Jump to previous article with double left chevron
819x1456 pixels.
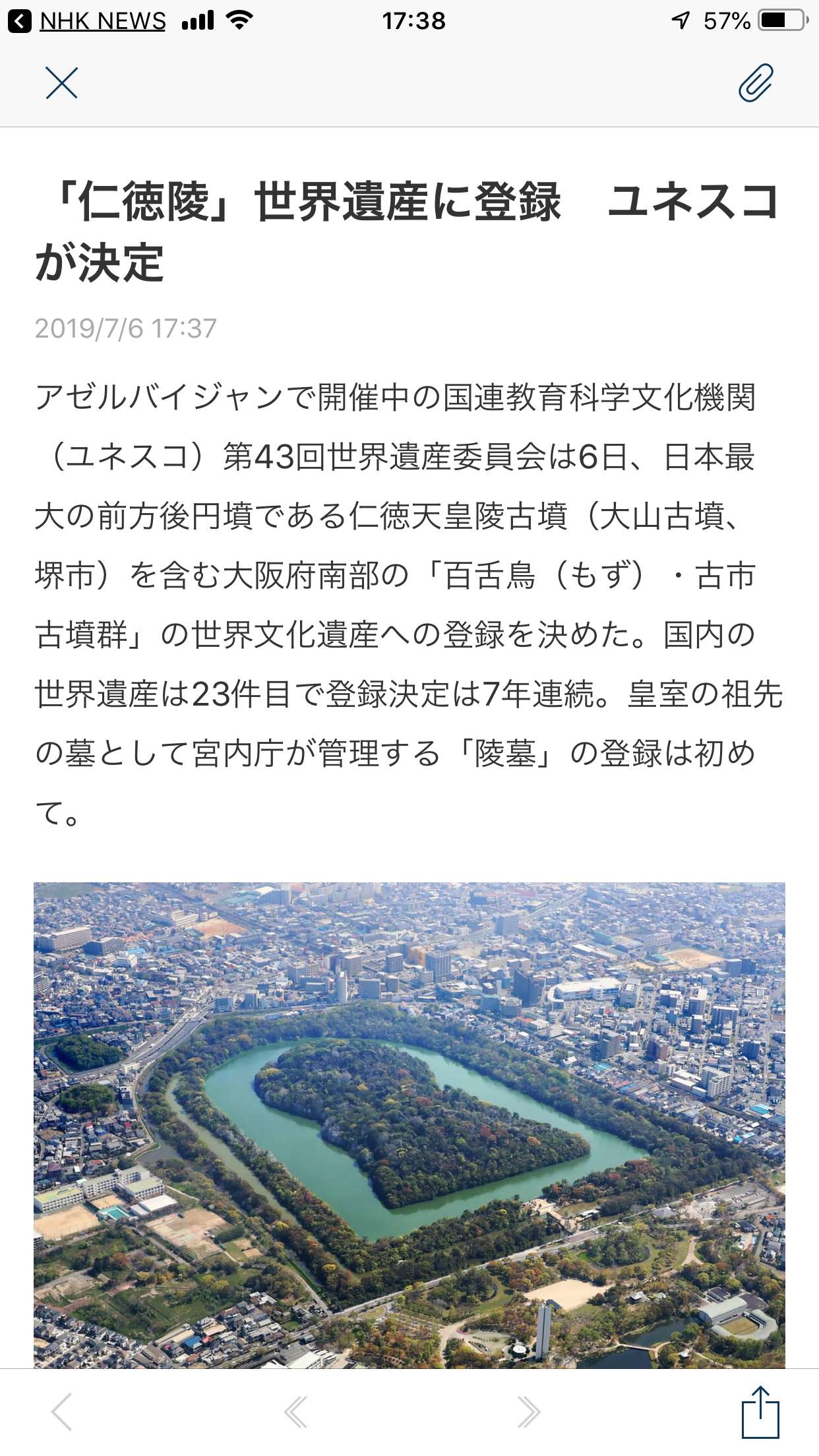[x=295, y=1412]
